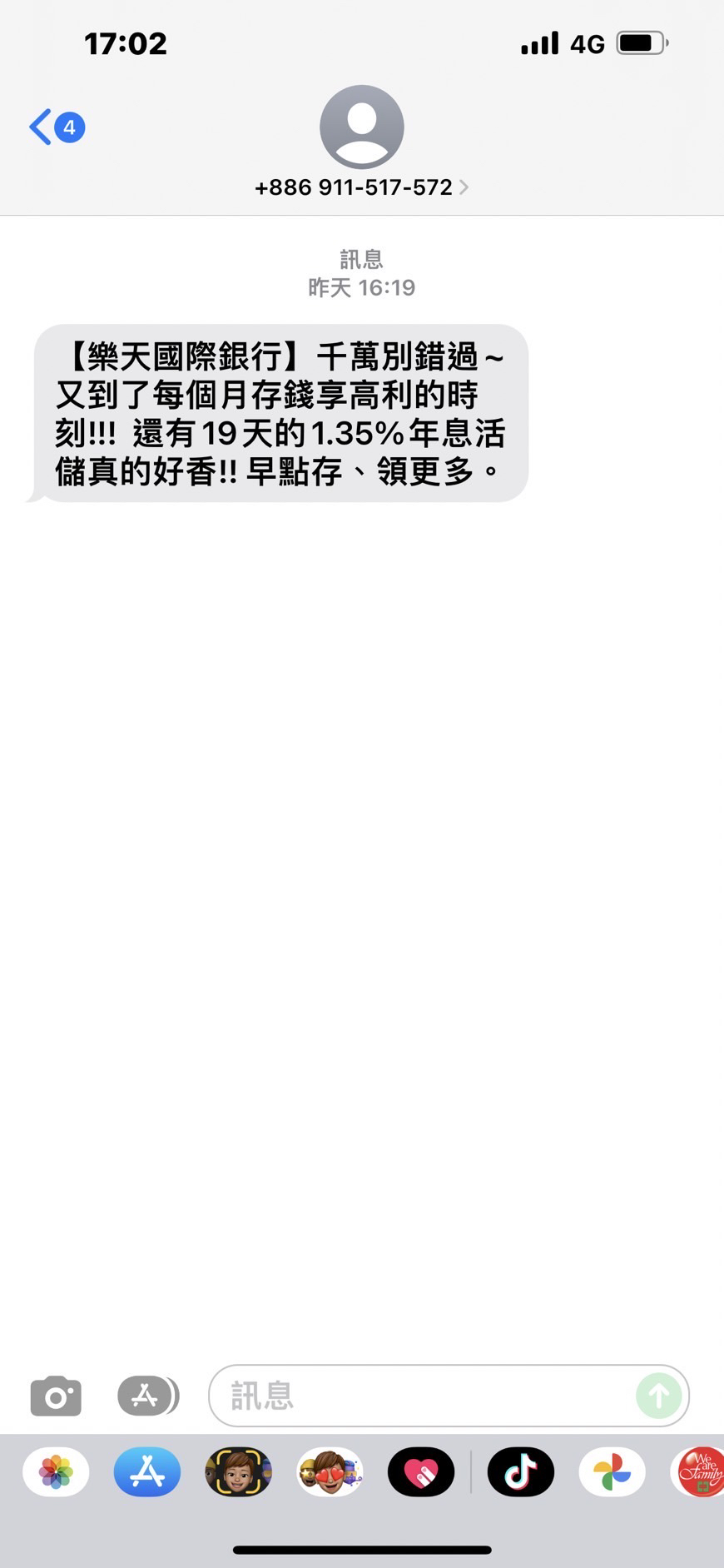Open Memoji stickers in the app strip
The height and width of the screenshot is (1568, 724).
pos(330,1472)
